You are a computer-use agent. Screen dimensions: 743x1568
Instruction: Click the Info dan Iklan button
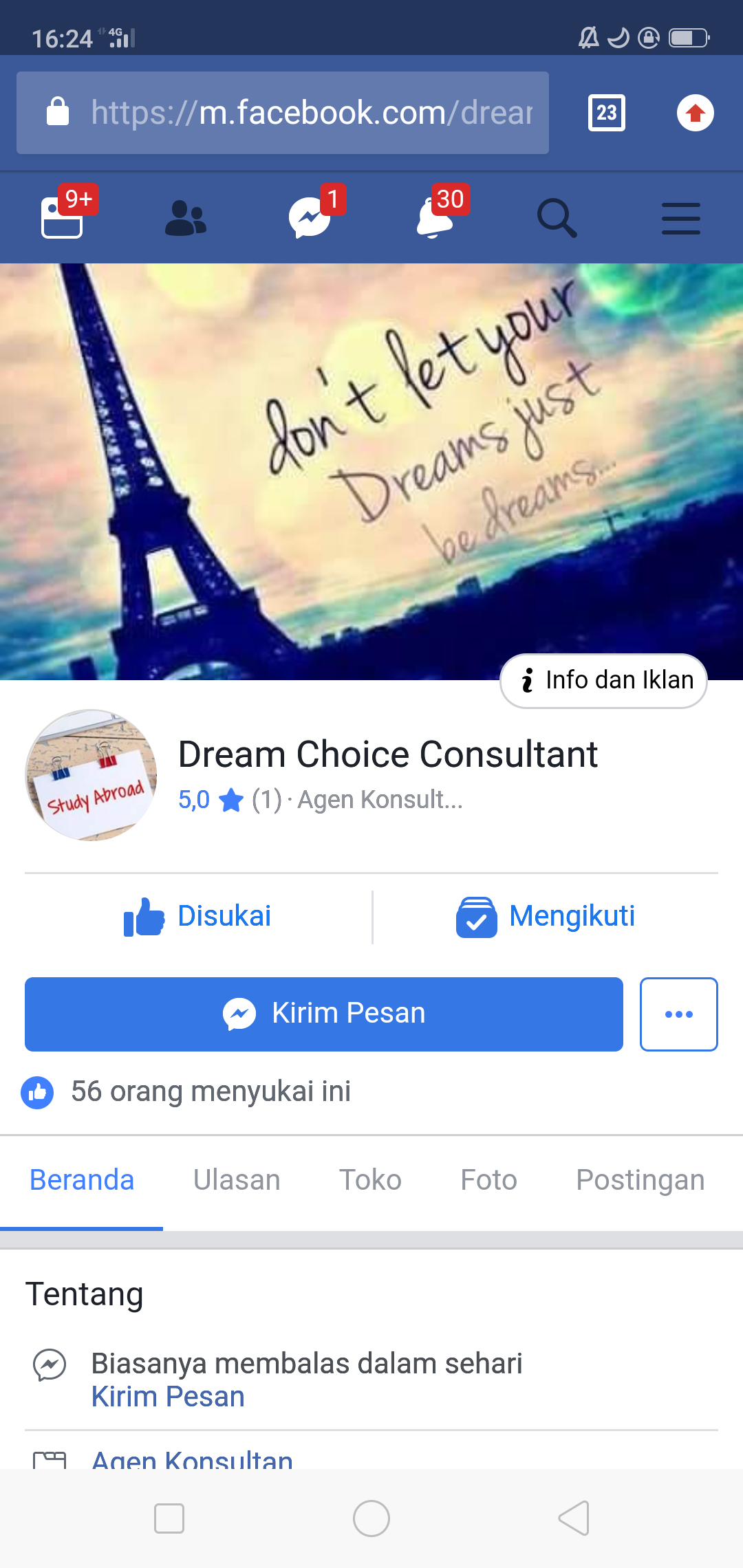(x=603, y=679)
